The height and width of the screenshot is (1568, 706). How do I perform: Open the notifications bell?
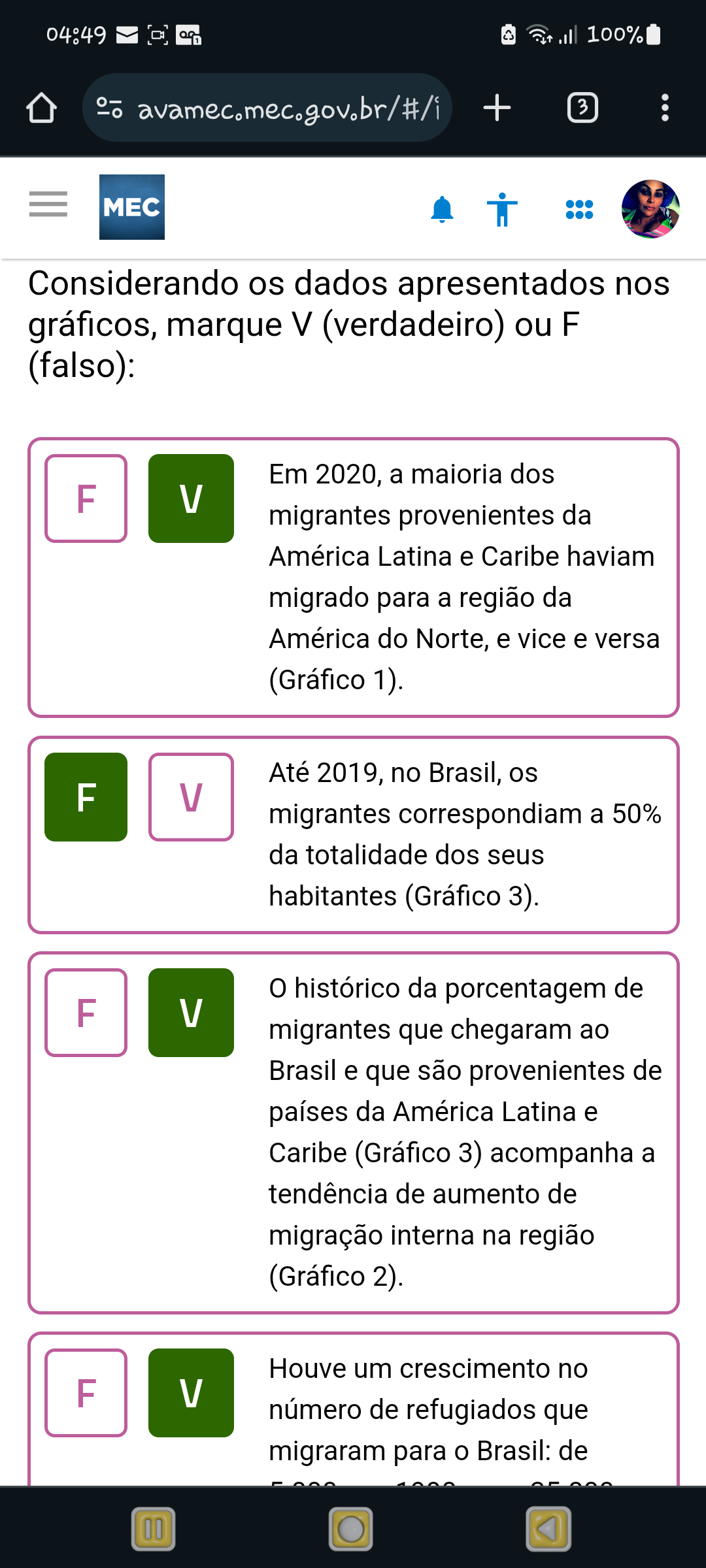coord(443,210)
